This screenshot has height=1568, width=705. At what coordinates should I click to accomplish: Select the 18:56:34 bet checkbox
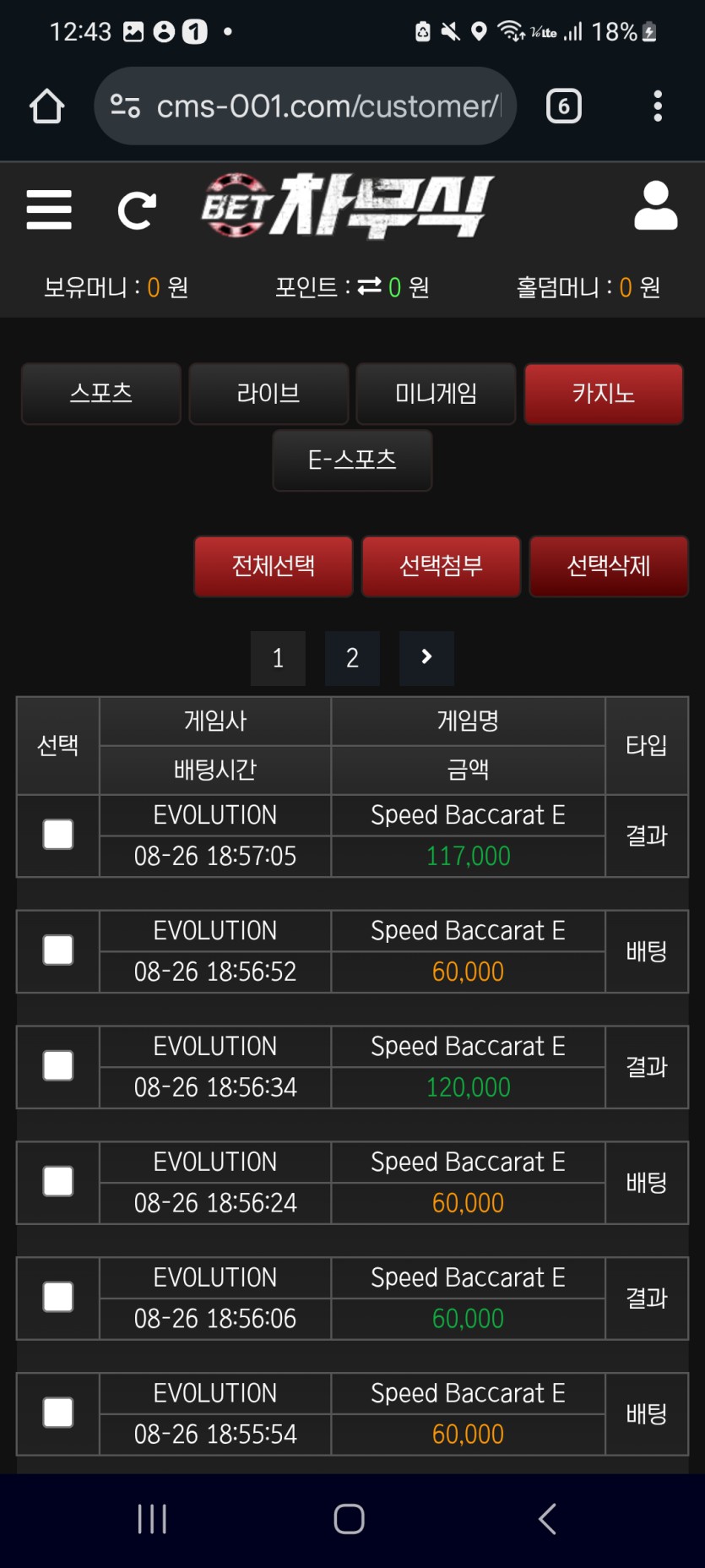[x=58, y=1066]
